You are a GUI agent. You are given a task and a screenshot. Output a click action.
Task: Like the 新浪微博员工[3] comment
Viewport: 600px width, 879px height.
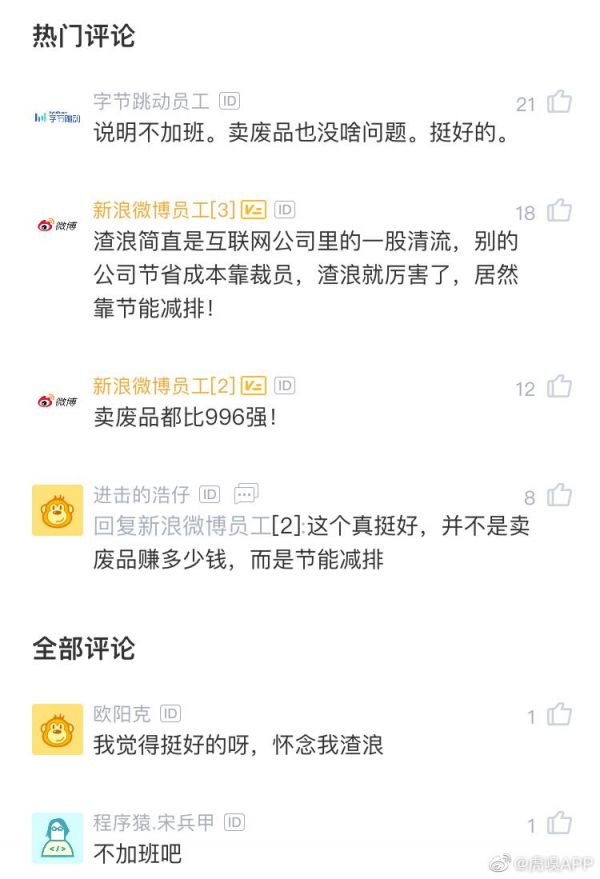pos(559,211)
